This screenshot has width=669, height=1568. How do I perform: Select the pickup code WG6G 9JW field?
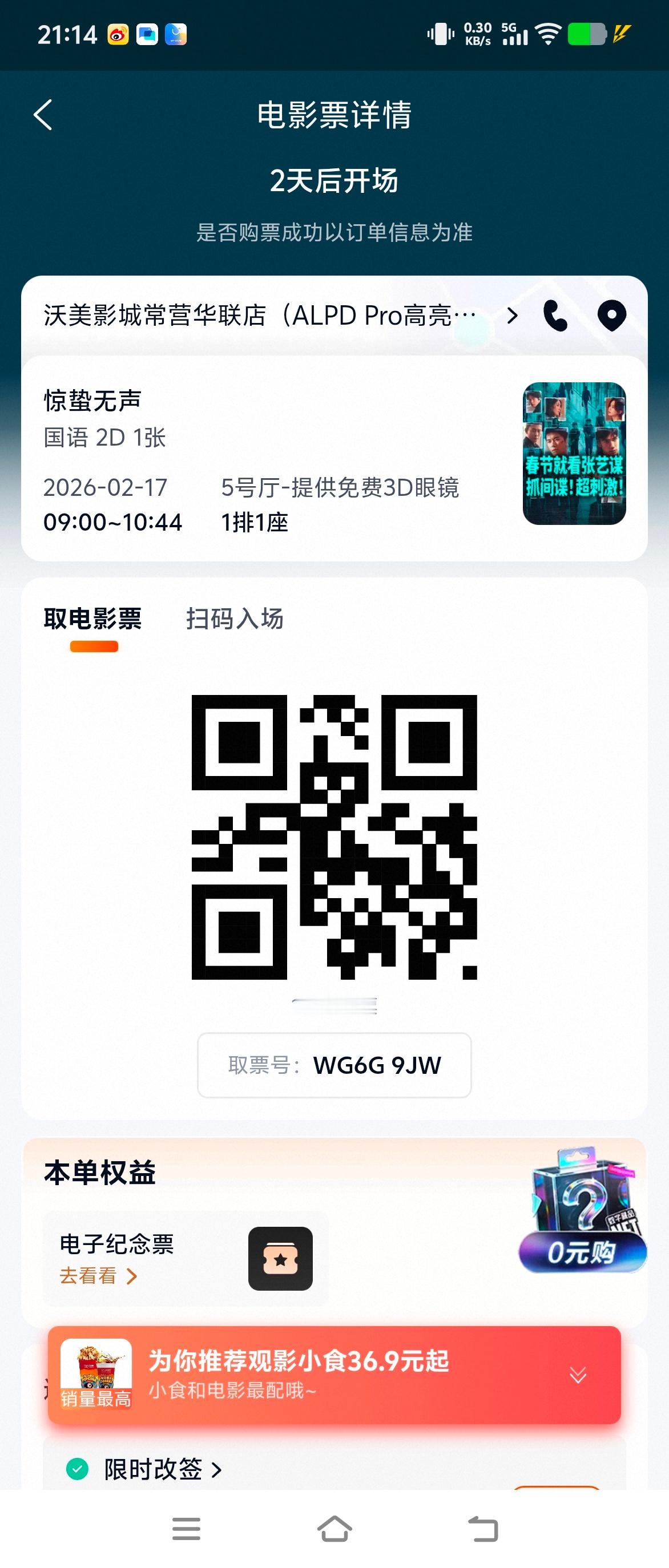334,1066
